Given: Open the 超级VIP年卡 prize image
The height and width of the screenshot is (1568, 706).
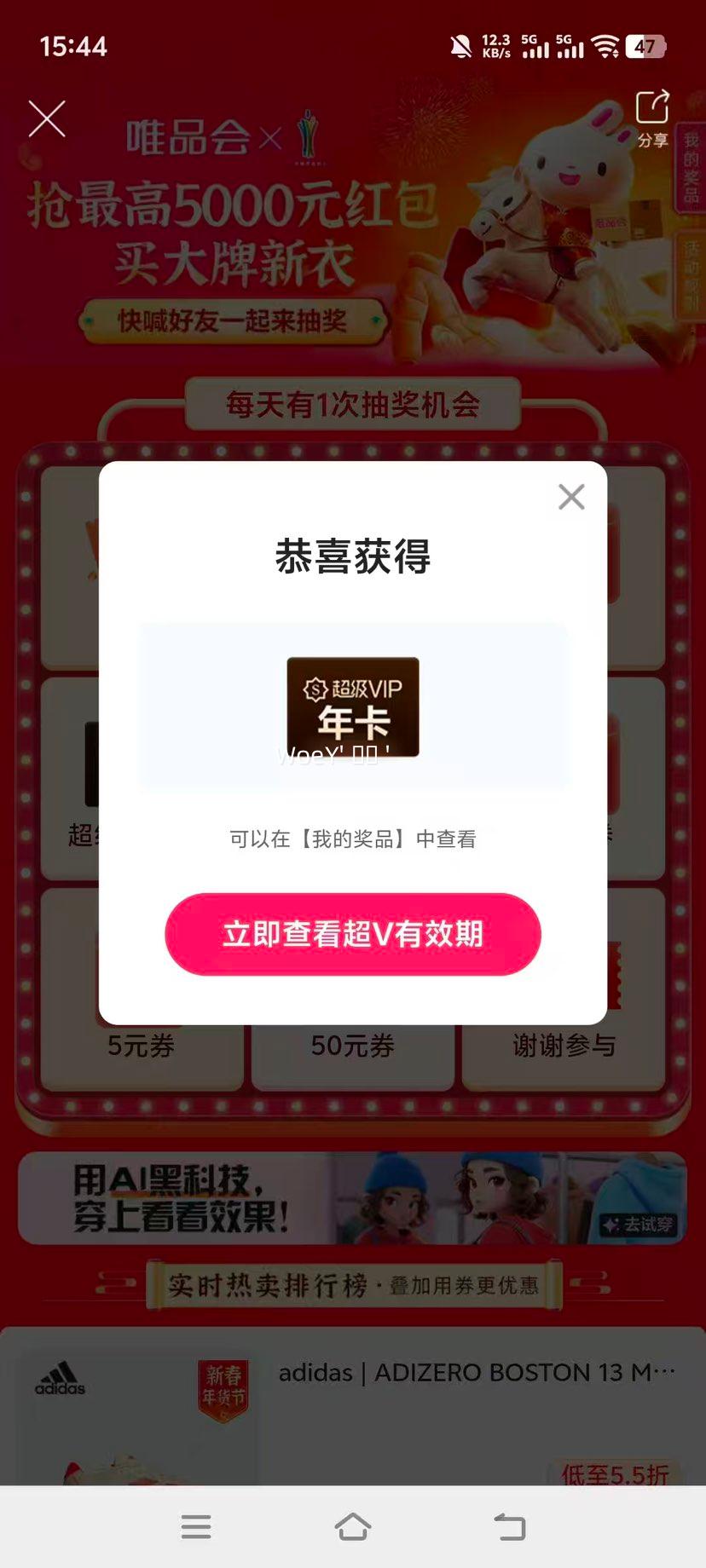Looking at the screenshot, I should pyautogui.click(x=353, y=707).
